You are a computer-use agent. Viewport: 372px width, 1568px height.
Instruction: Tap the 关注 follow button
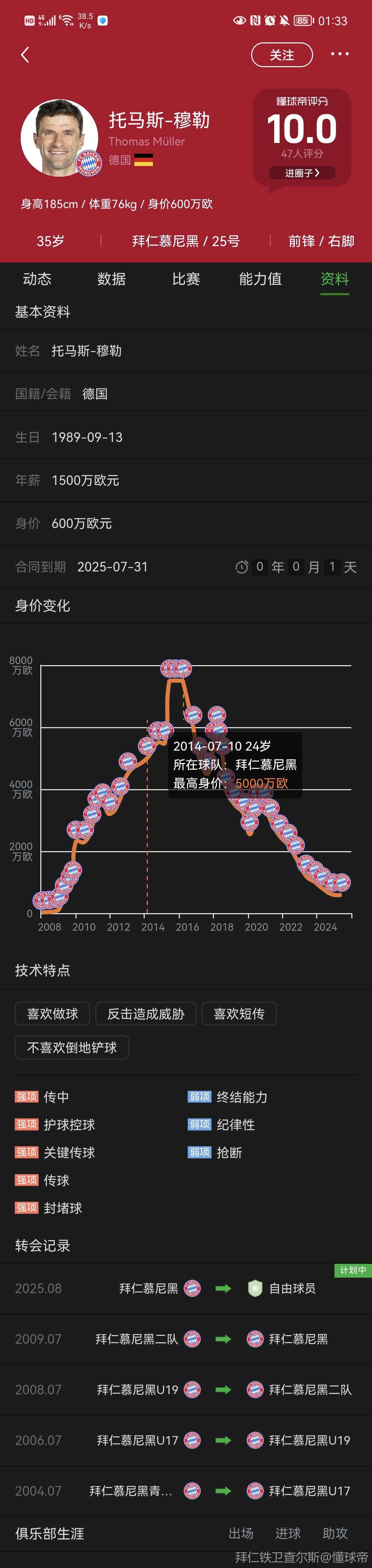(281, 55)
